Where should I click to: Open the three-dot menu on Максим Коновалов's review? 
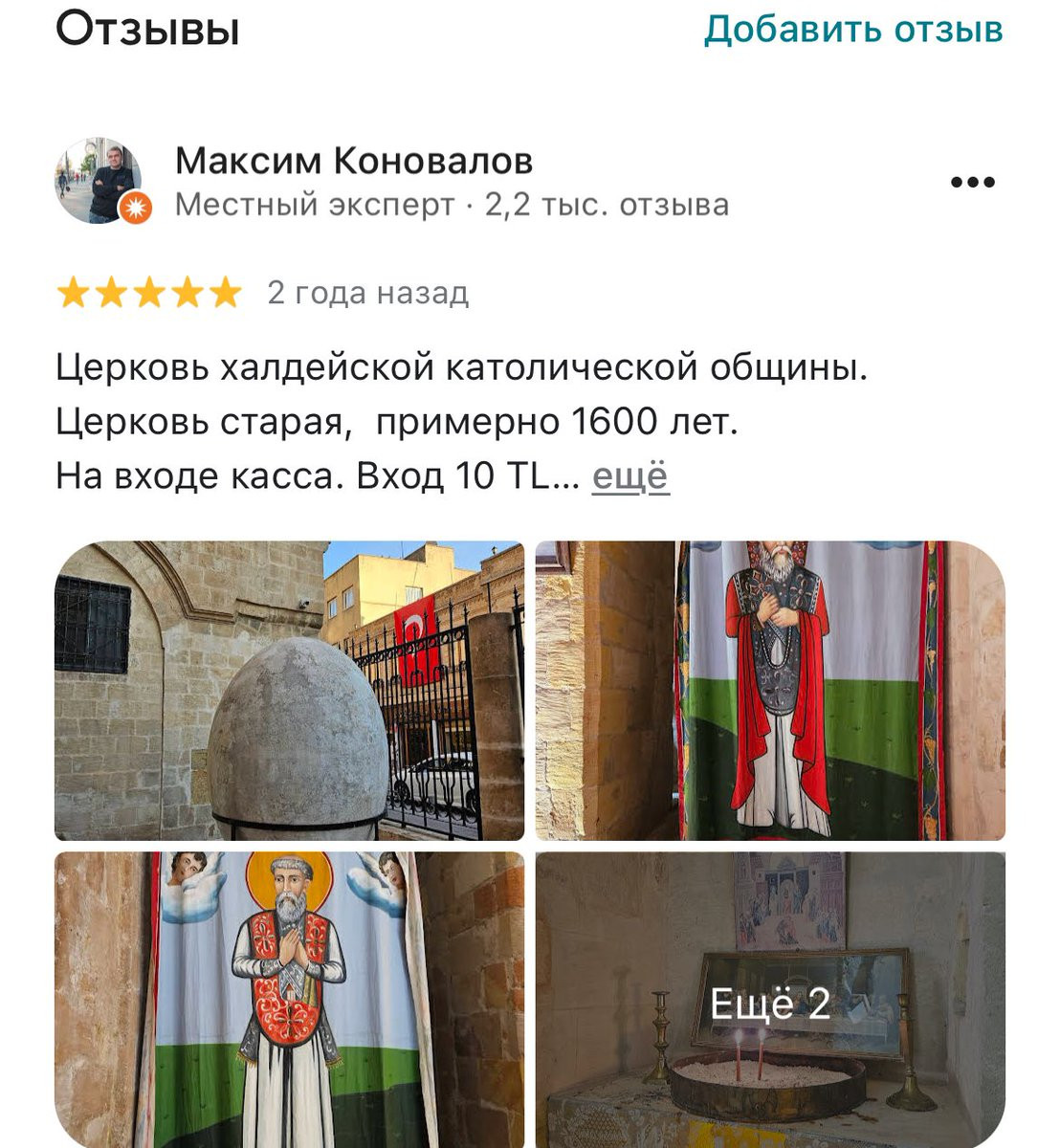click(x=972, y=182)
